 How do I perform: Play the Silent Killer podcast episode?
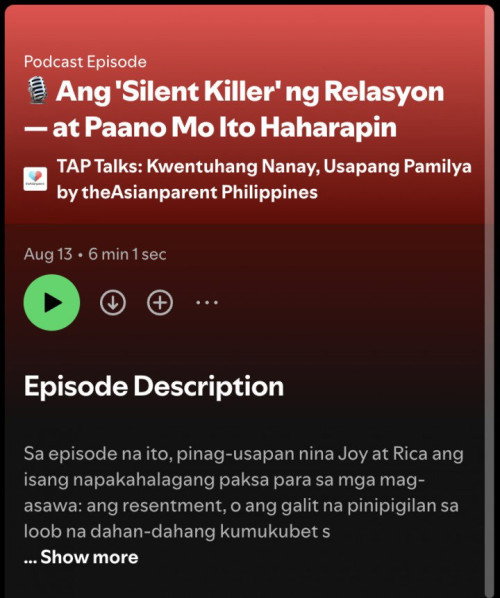point(52,302)
